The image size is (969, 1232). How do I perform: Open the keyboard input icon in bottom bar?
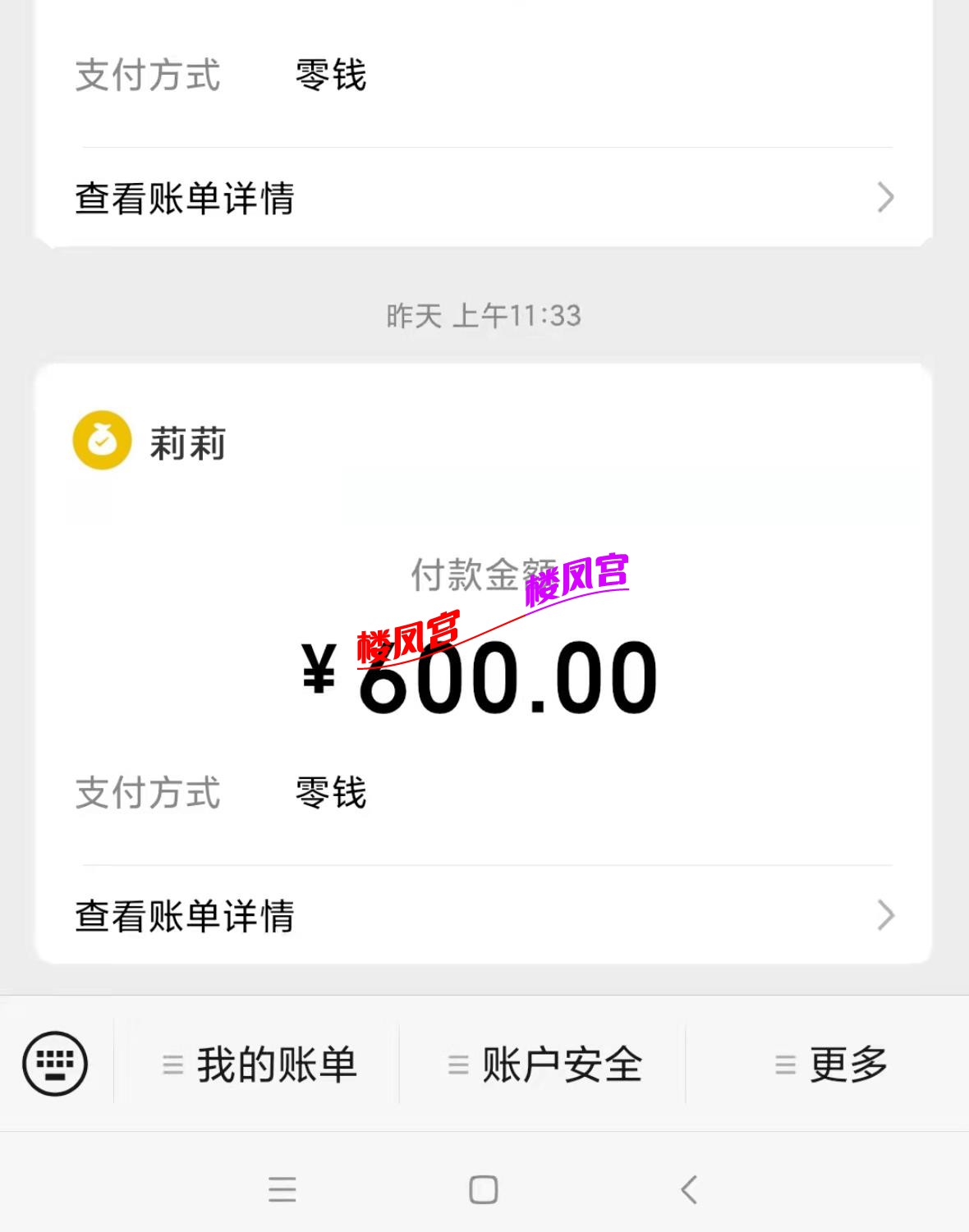point(53,1064)
